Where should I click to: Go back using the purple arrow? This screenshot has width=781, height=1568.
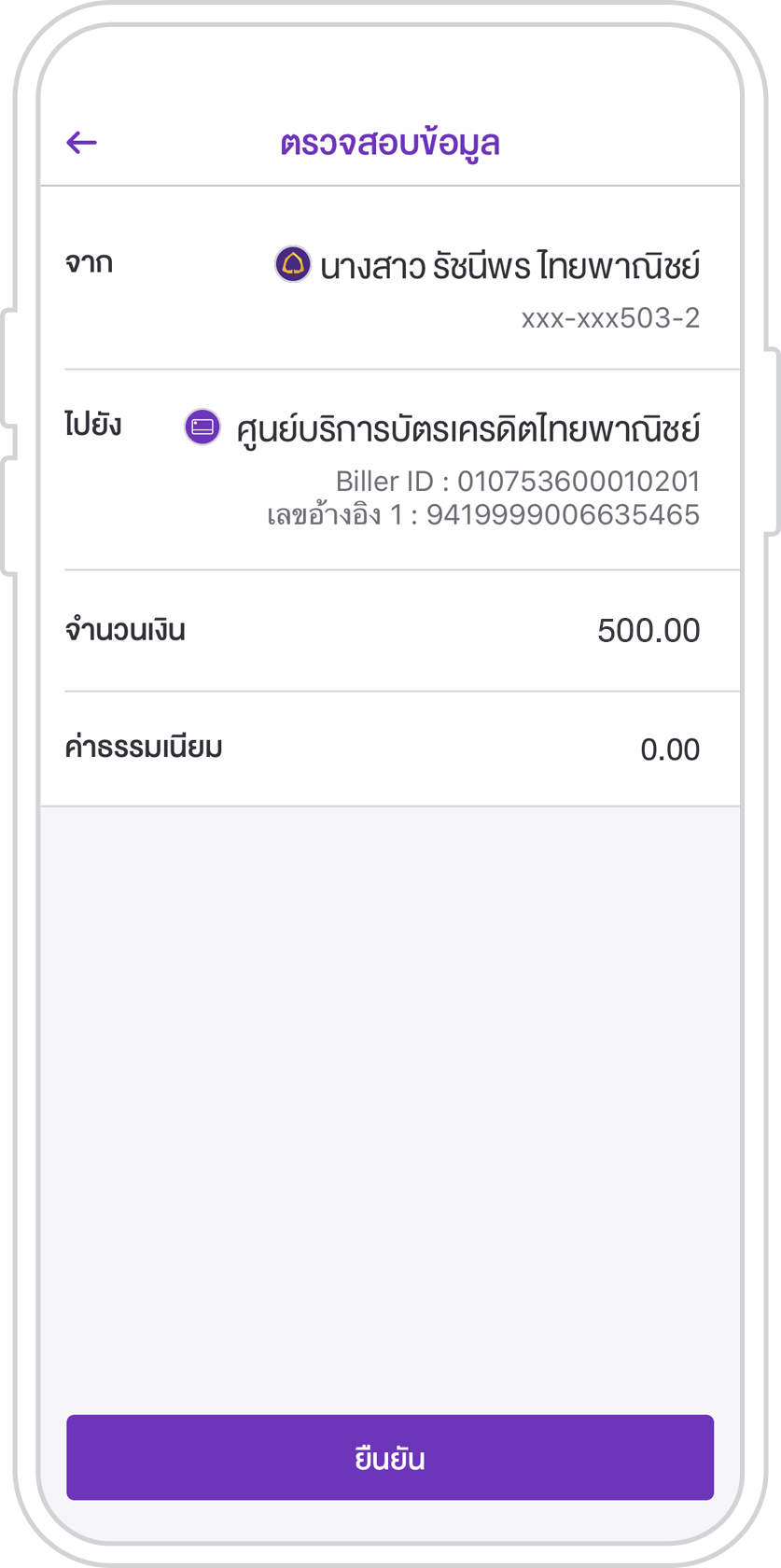tap(82, 143)
